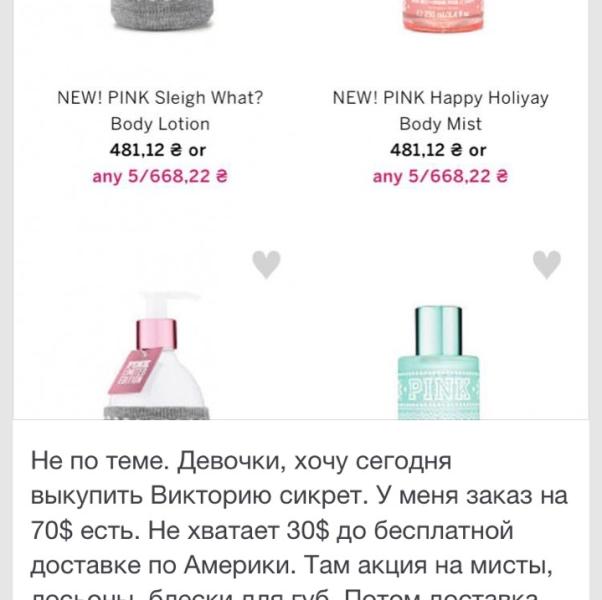
Task: View the teal PINK mist bottle product
Action: (x=438, y=362)
